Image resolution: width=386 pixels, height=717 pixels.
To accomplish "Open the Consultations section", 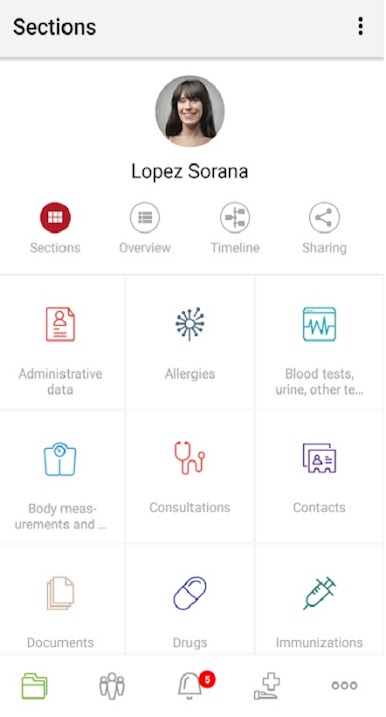I will [x=190, y=476].
